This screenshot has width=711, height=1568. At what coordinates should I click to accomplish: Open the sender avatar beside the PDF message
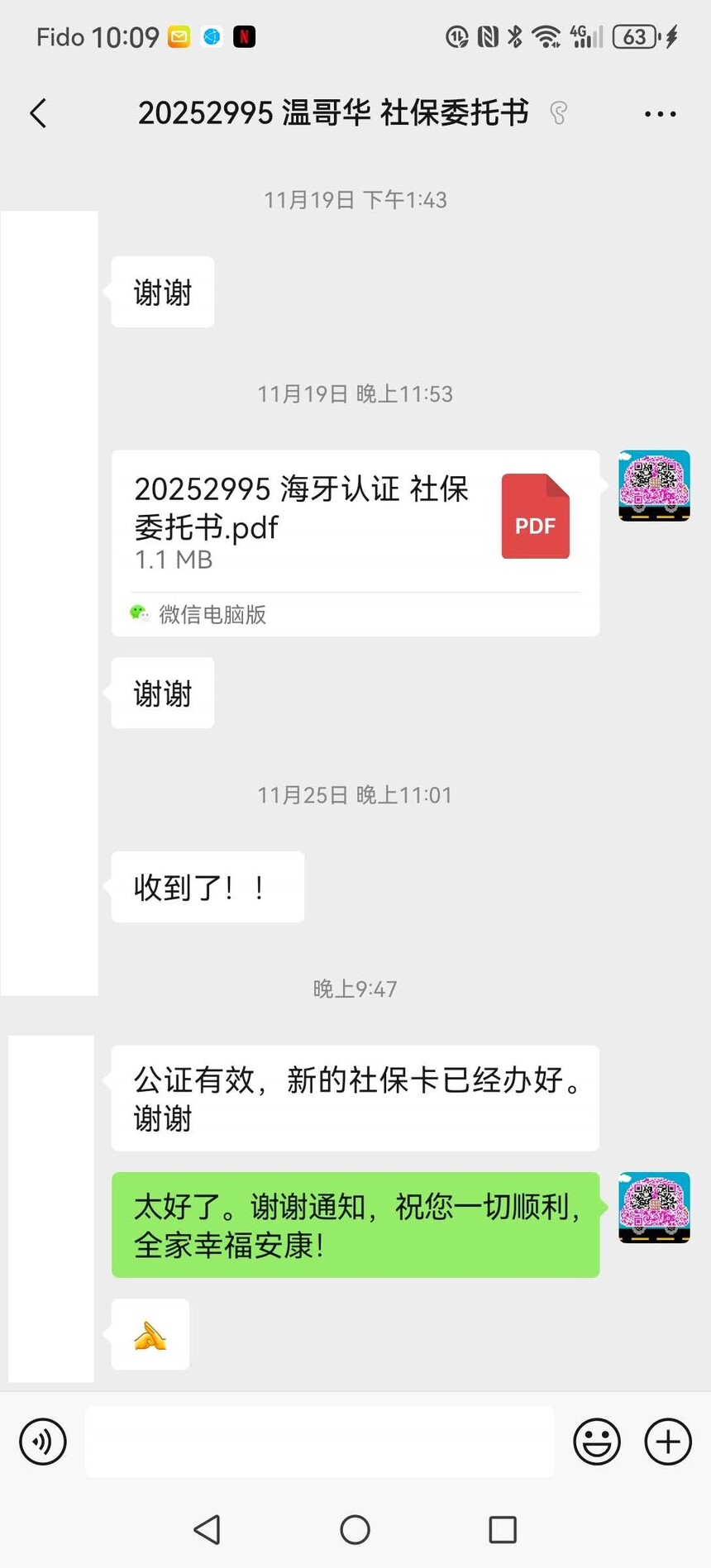(654, 486)
